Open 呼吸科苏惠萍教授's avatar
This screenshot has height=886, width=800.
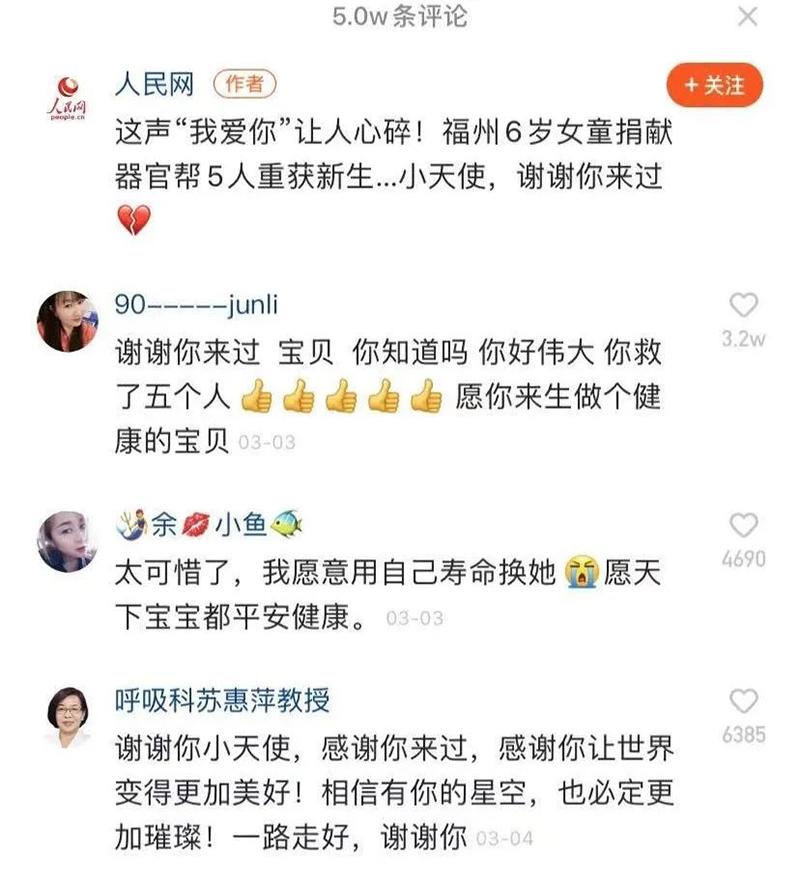click(67, 716)
